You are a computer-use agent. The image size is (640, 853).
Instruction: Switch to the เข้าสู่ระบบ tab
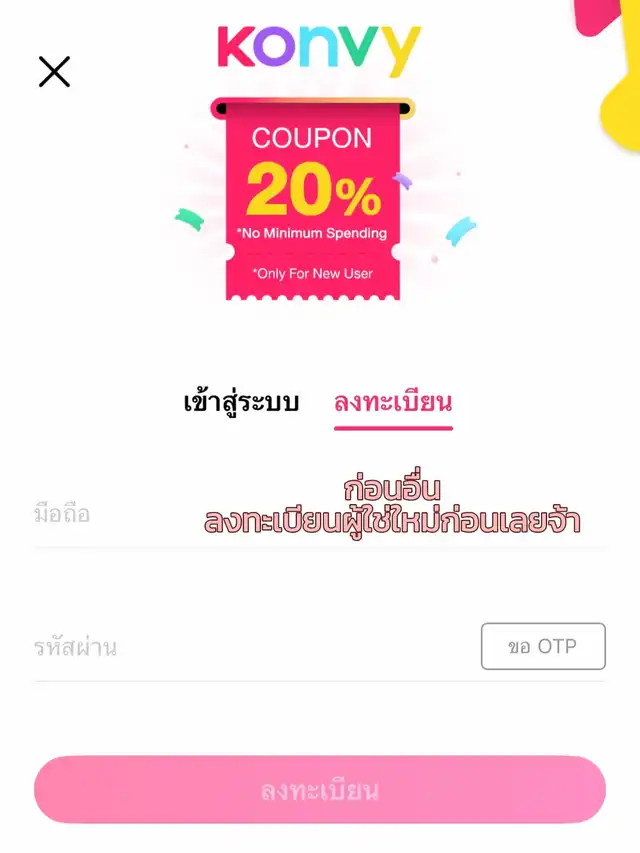click(x=241, y=403)
